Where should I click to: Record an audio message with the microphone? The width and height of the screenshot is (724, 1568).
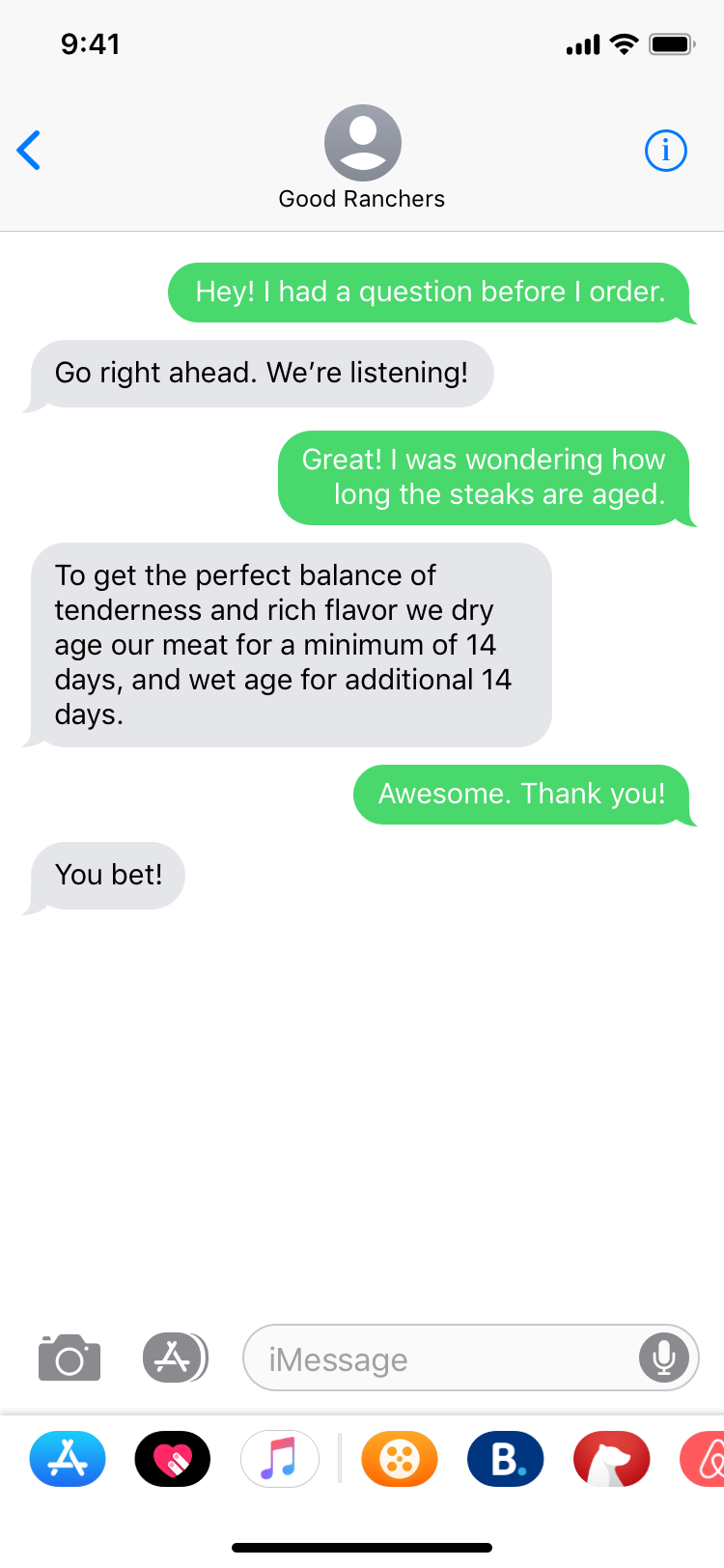pyautogui.click(x=664, y=1358)
